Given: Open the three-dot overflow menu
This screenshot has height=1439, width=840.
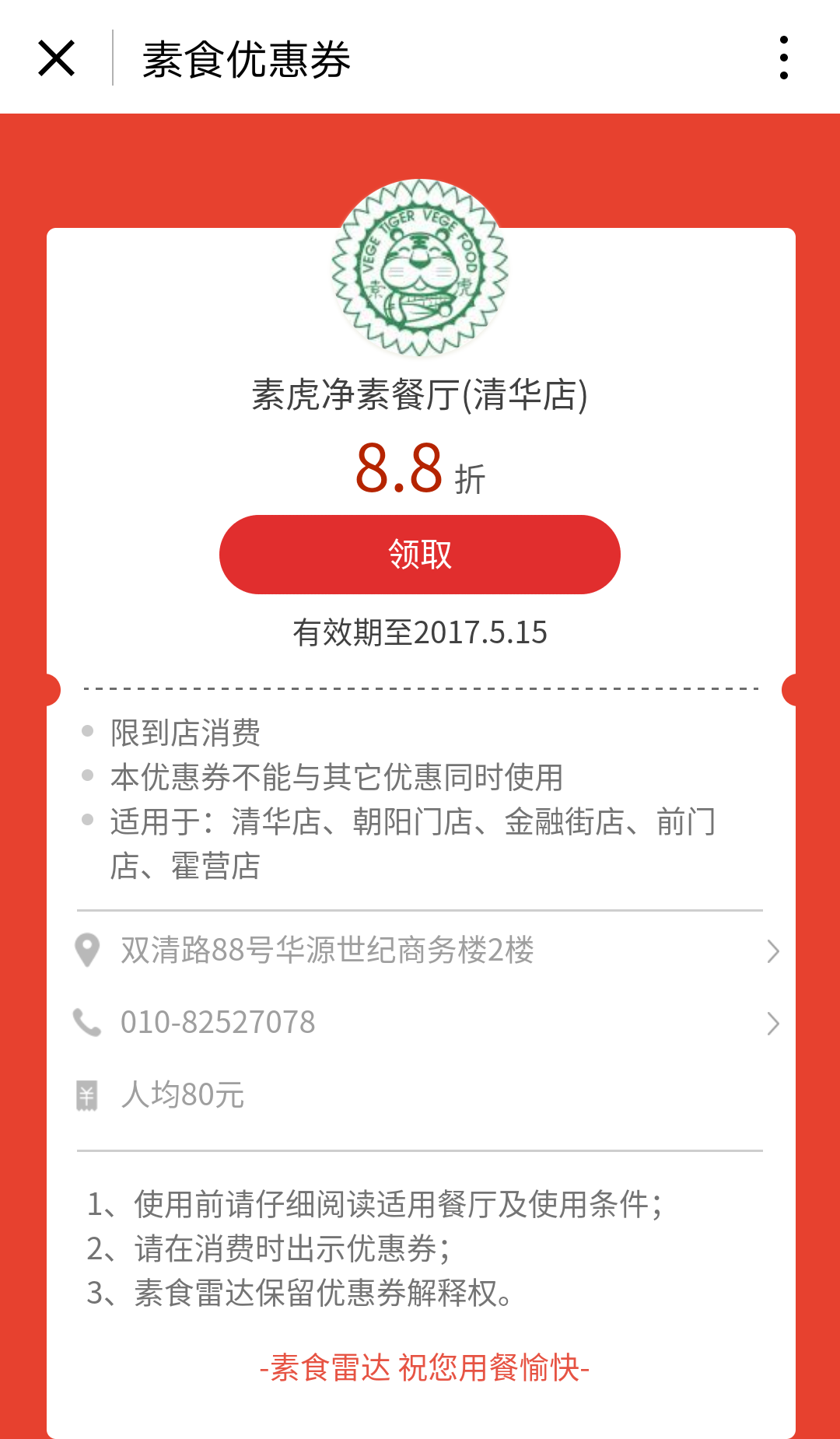Looking at the screenshot, I should 783,58.
